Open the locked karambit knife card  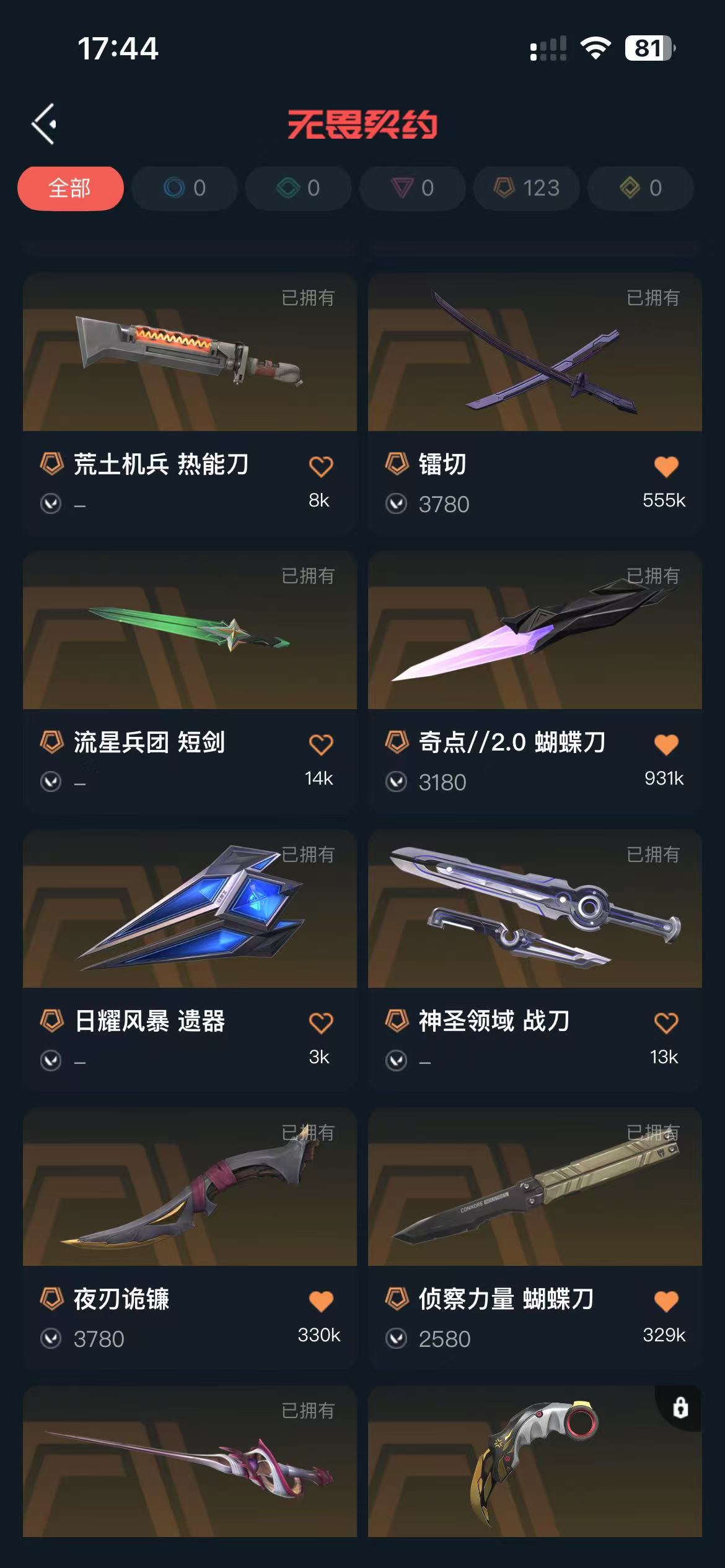(x=534, y=1461)
